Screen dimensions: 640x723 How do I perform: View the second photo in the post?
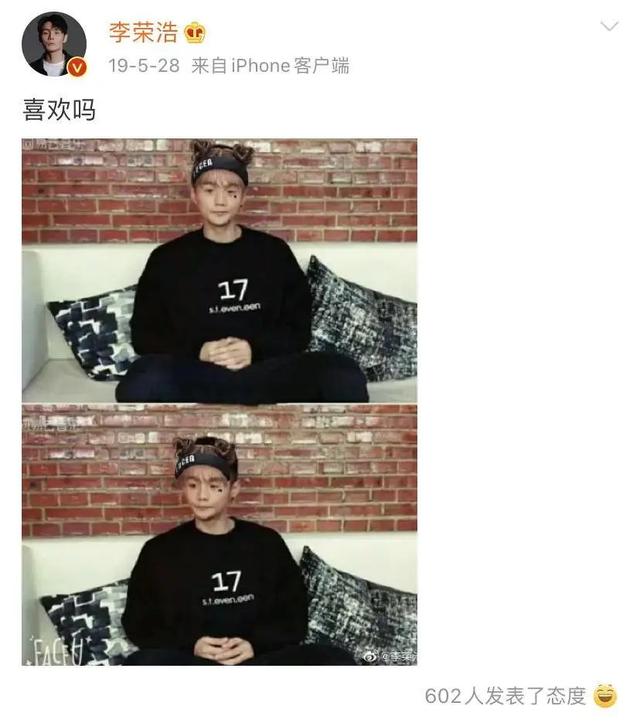219,534
